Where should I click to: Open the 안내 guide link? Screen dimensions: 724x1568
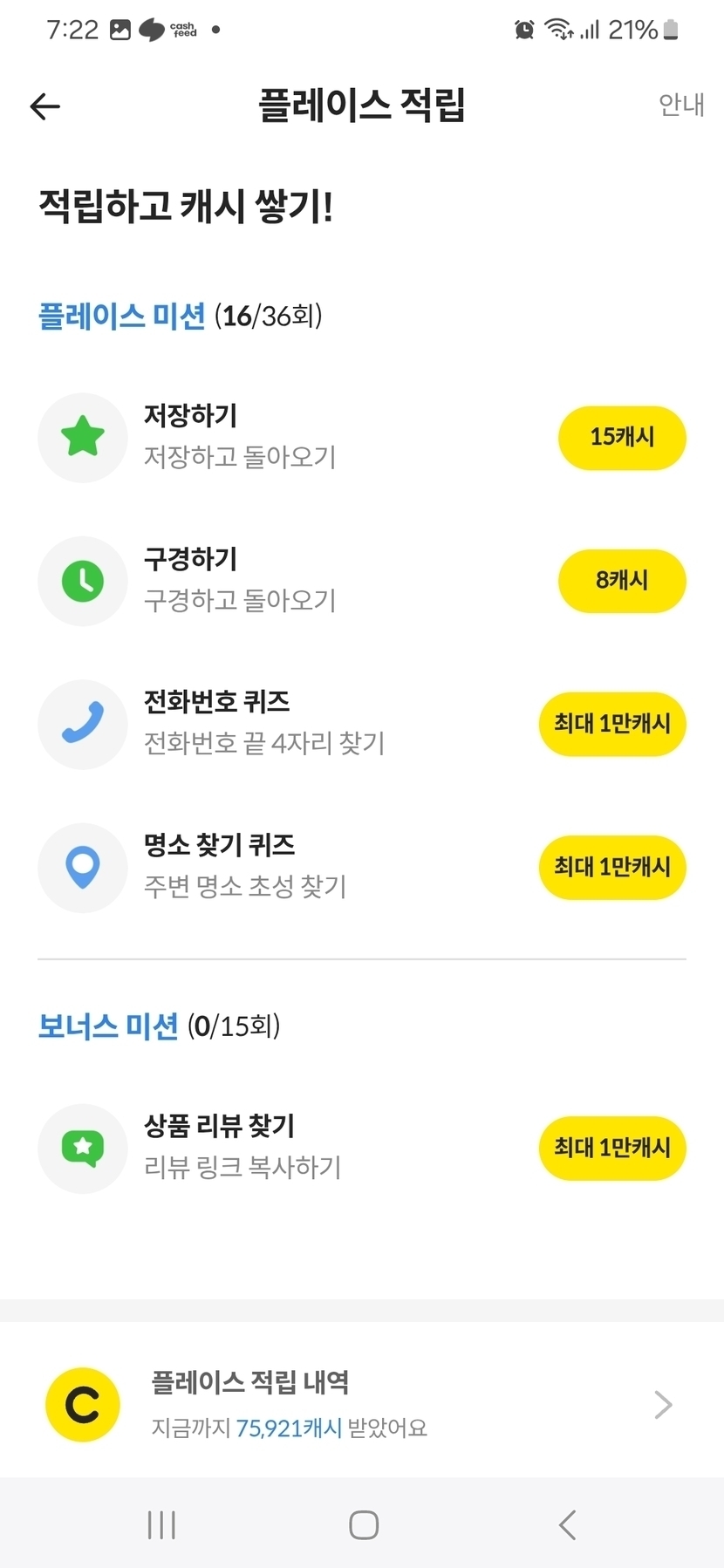point(680,105)
